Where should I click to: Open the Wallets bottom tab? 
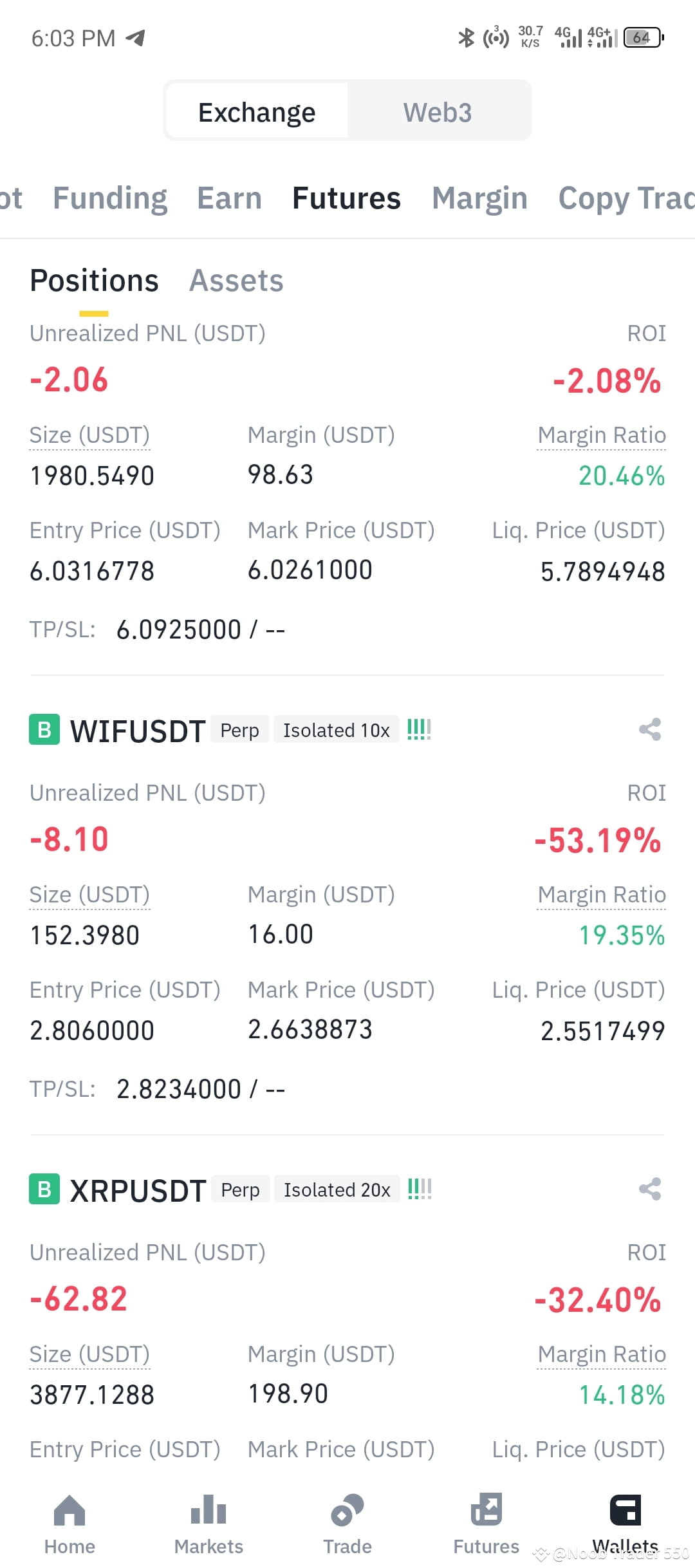[x=625, y=1523]
